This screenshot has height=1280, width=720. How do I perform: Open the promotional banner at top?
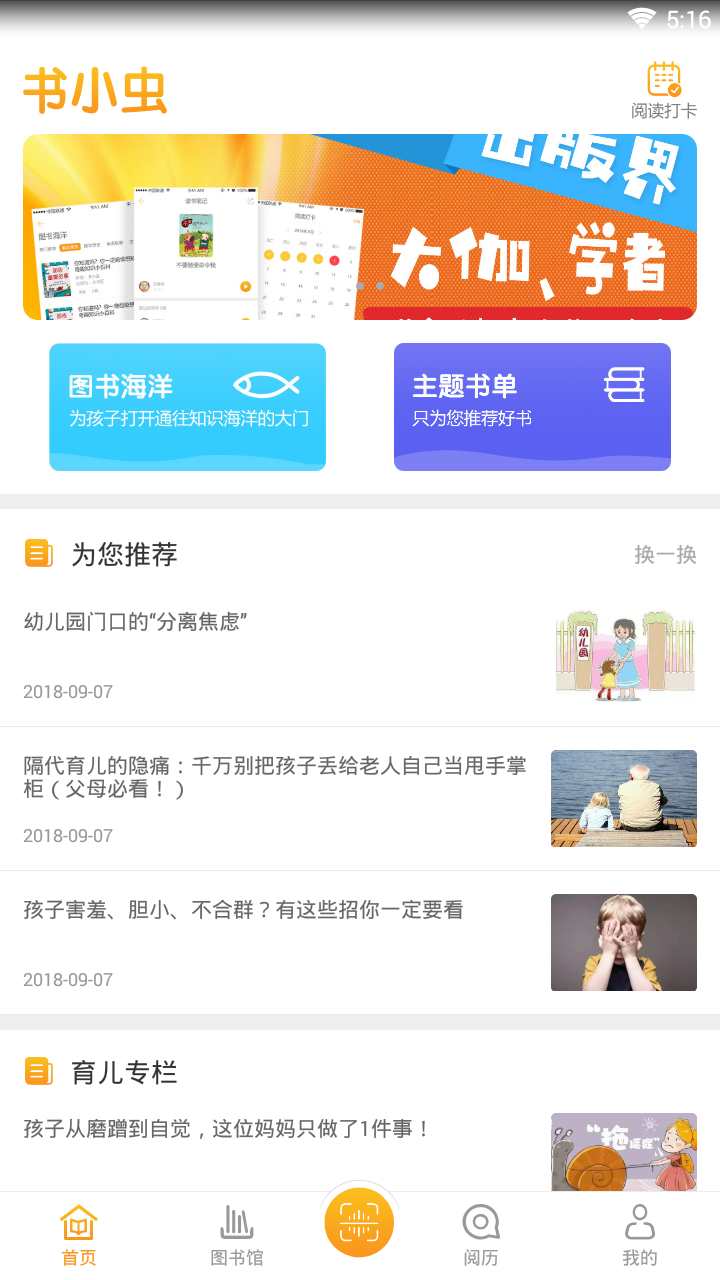coord(360,227)
